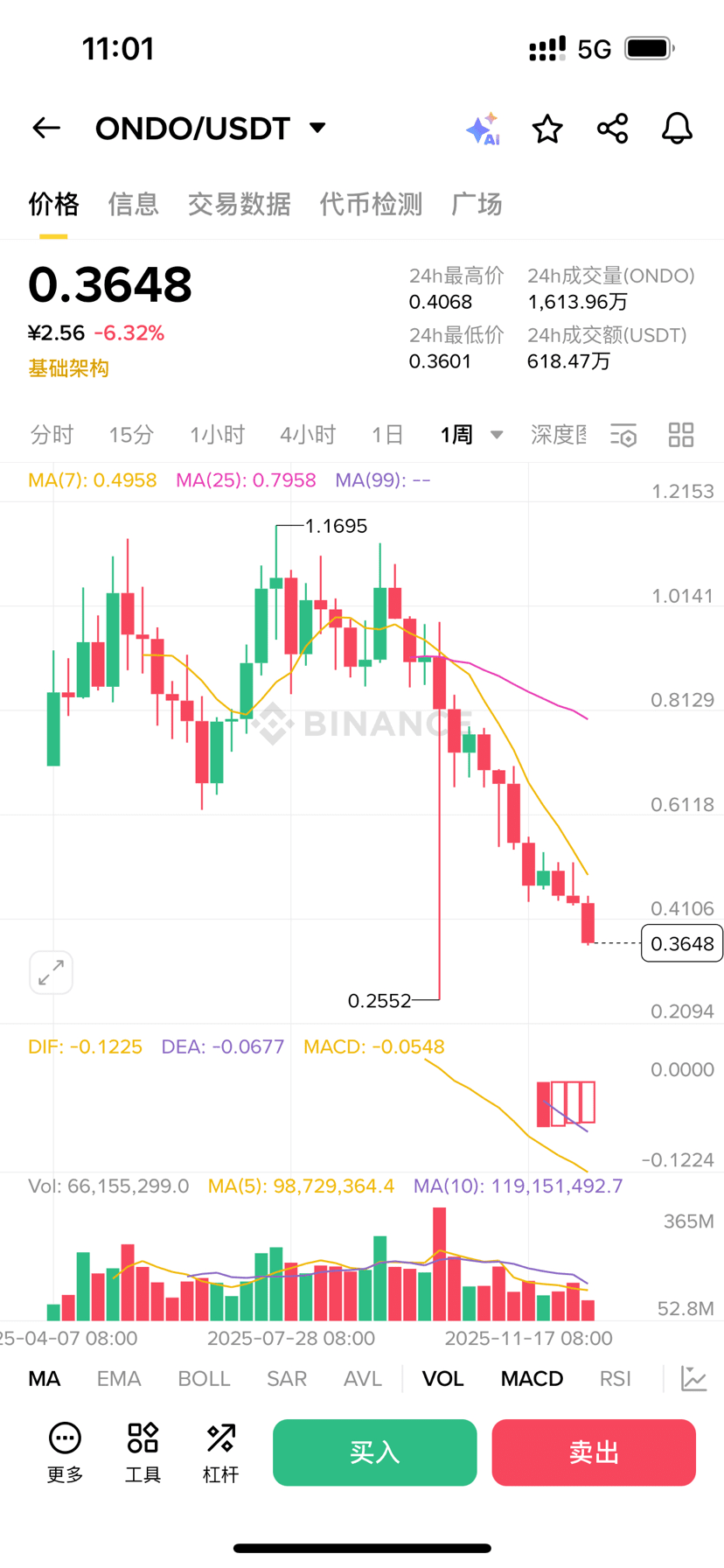Select the 1日 chart interval

click(387, 435)
